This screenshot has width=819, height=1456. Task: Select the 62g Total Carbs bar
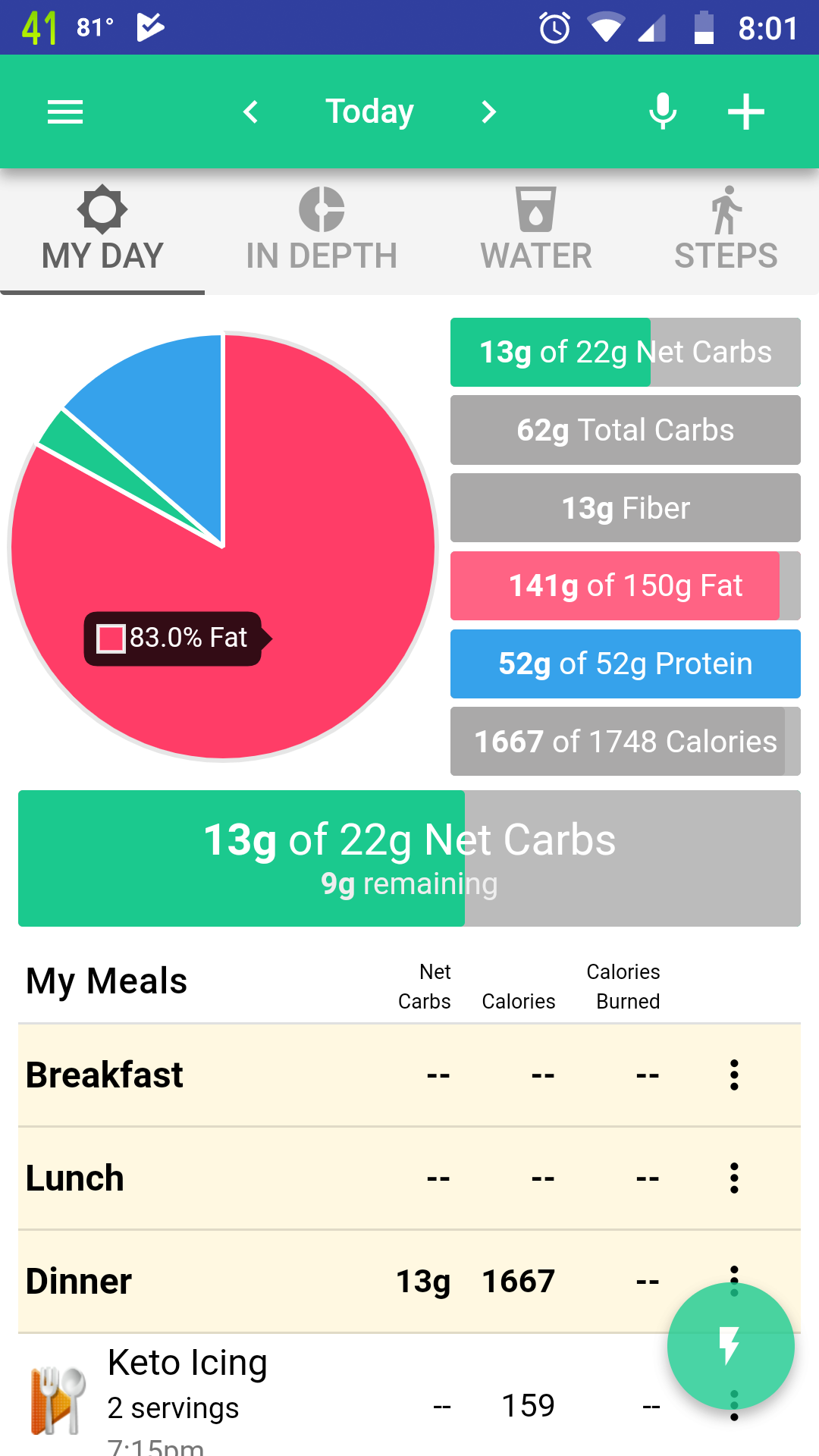626,430
